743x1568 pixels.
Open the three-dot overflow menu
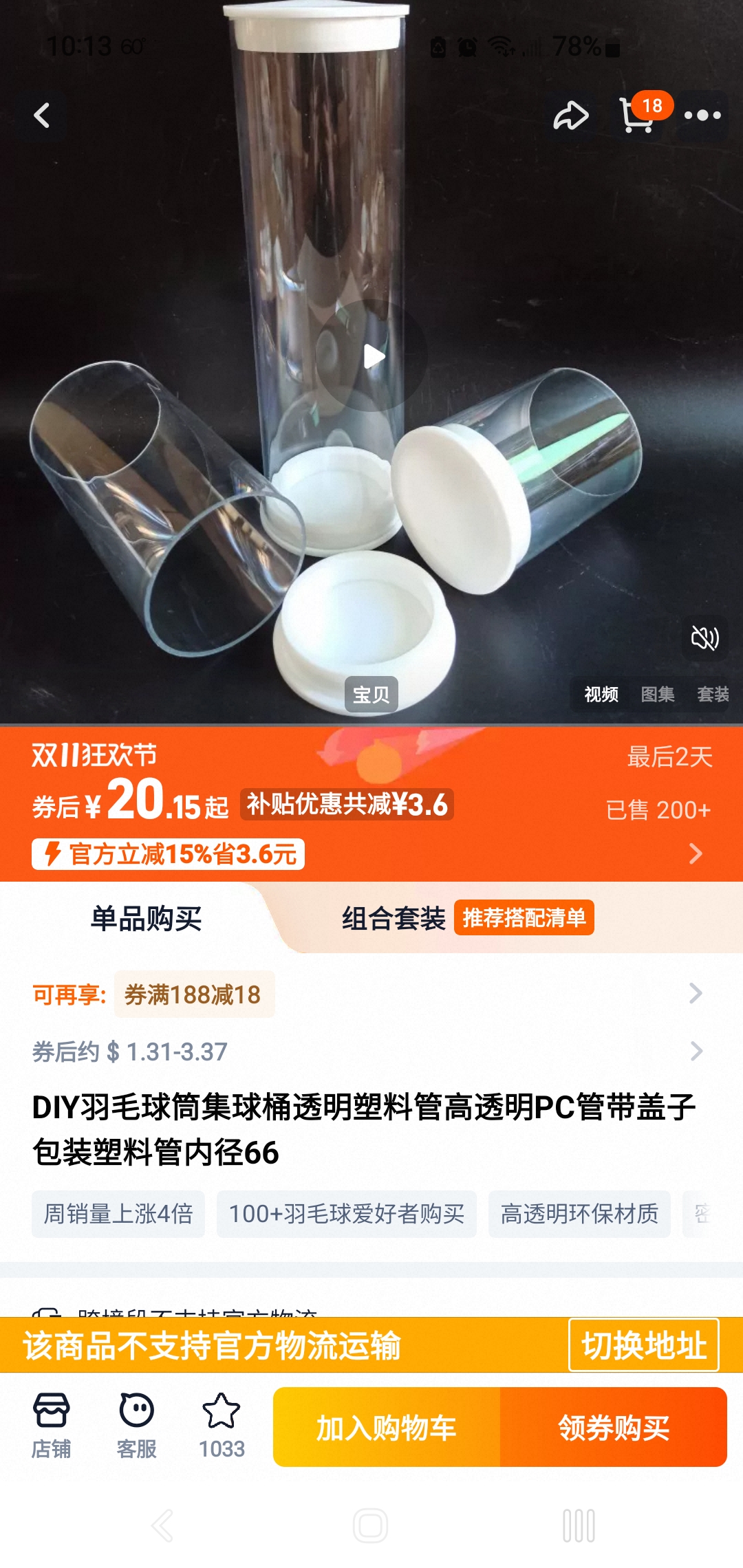702,116
